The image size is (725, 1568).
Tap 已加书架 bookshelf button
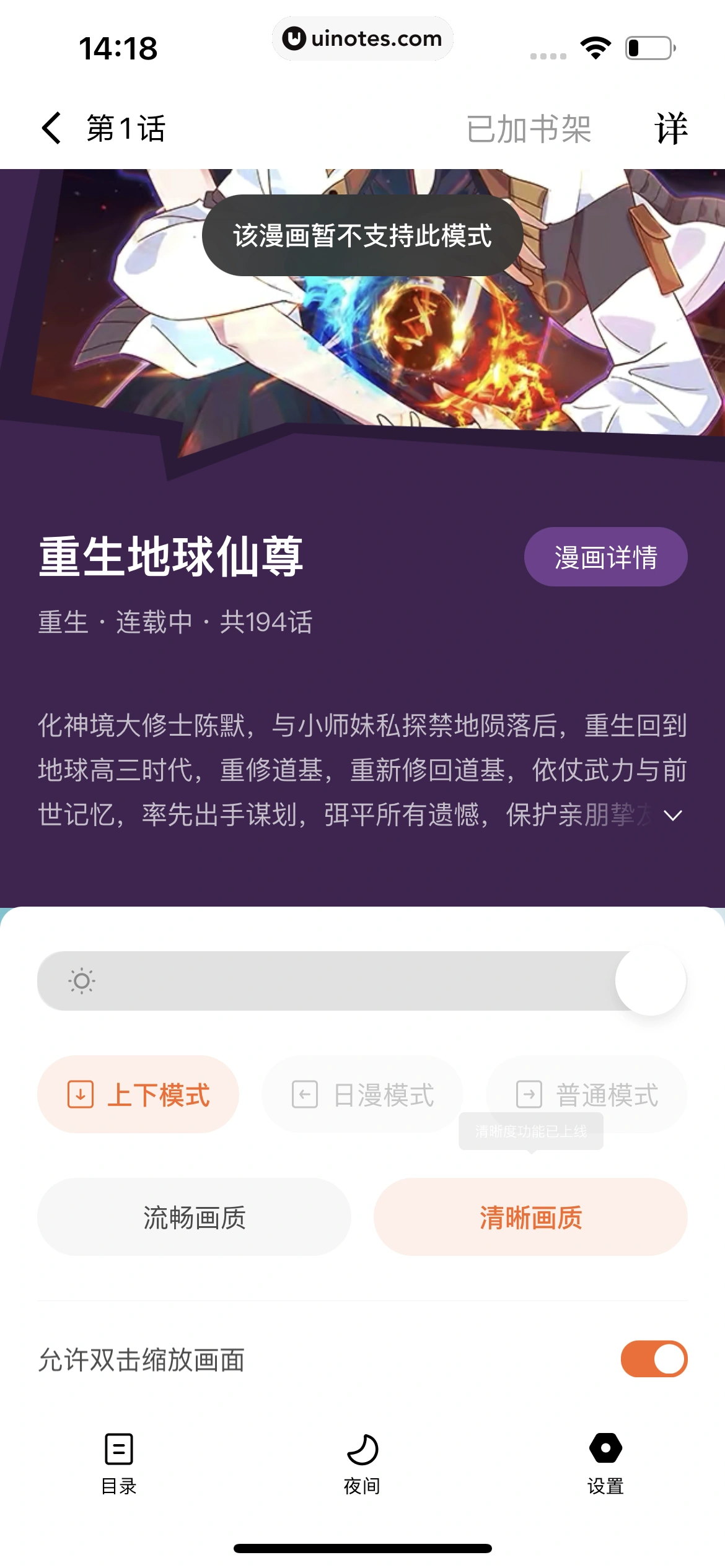click(x=529, y=129)
